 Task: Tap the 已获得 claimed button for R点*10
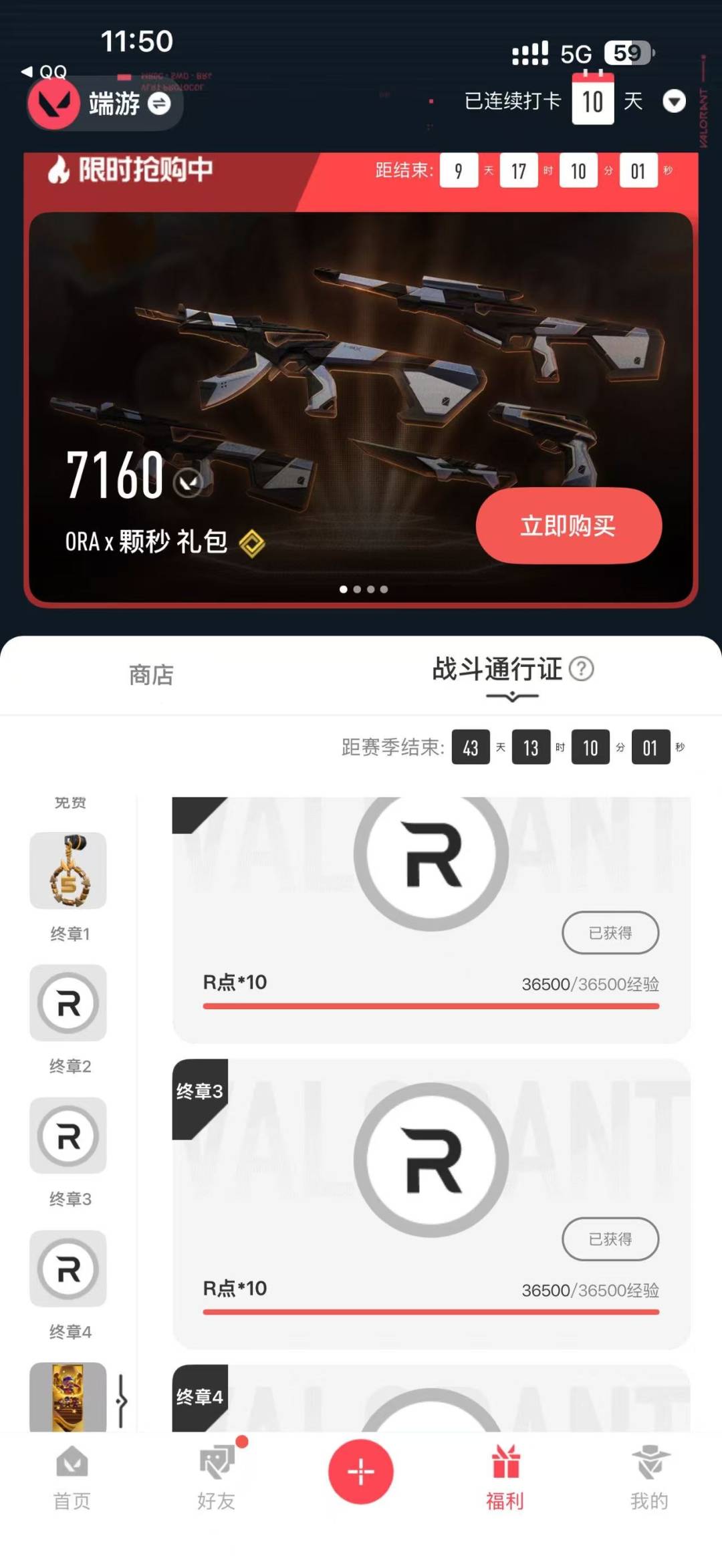(610, 933)
